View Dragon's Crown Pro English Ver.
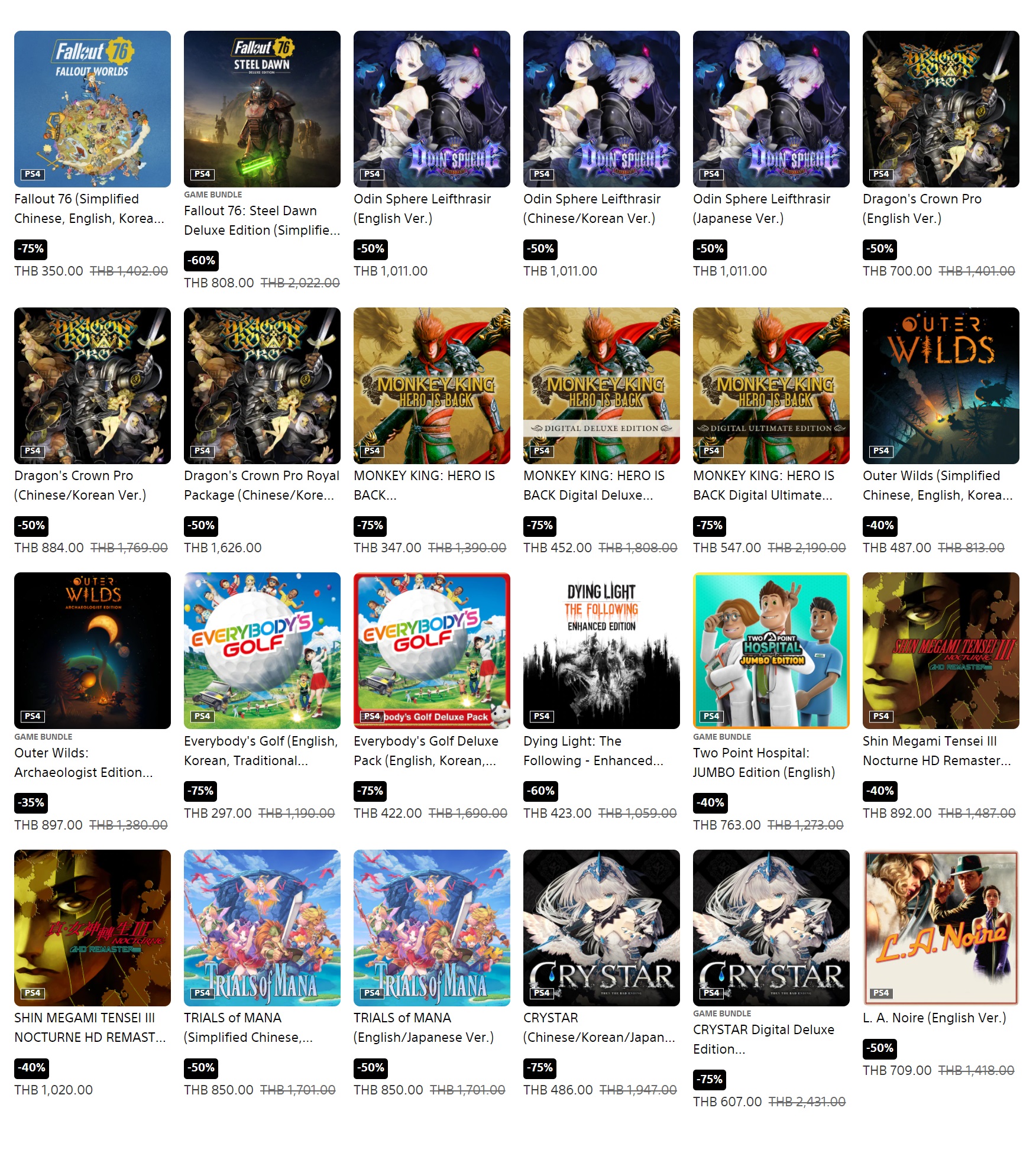Image resolution: width=1036 pixels, height=1166 pixels. [941, 109]
